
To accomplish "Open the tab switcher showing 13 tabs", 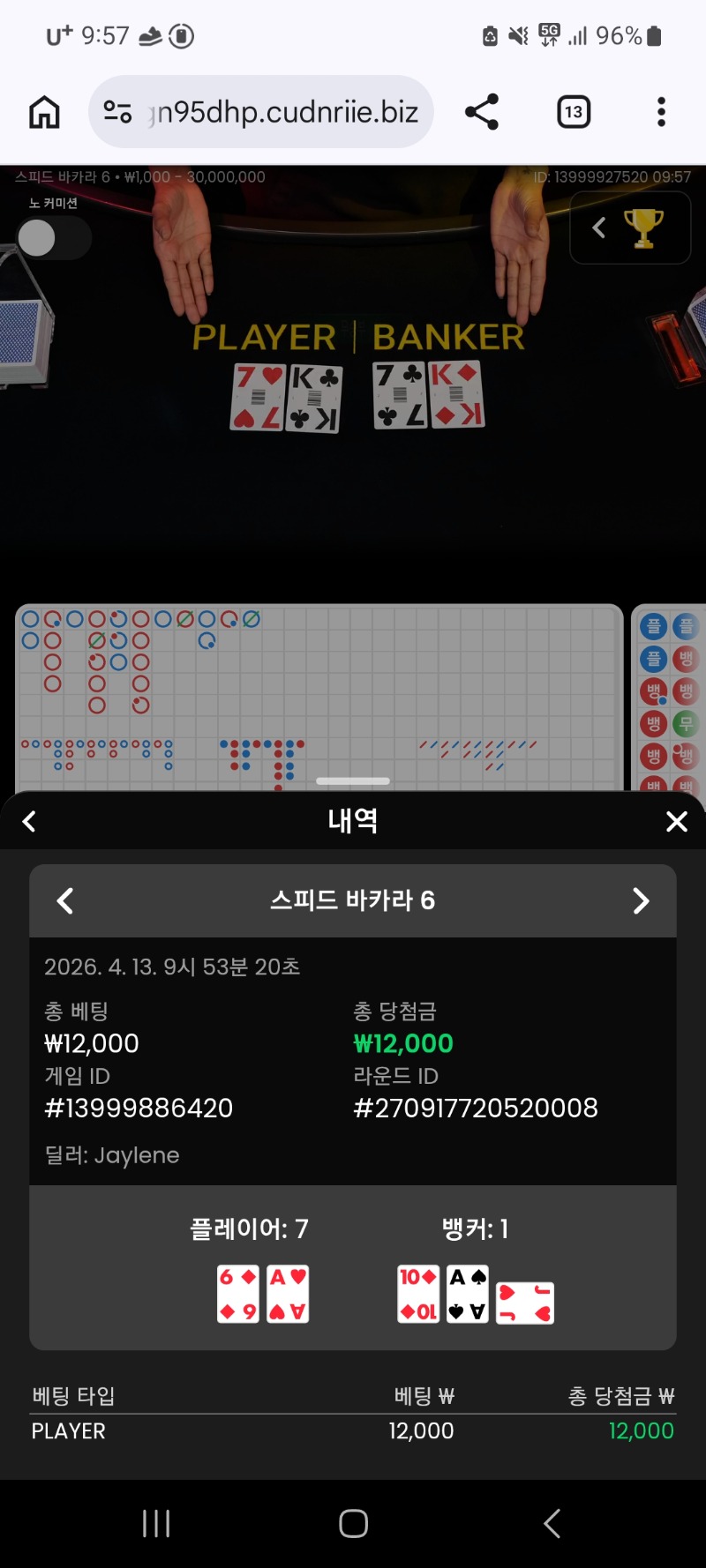I will tap(574, 112).
